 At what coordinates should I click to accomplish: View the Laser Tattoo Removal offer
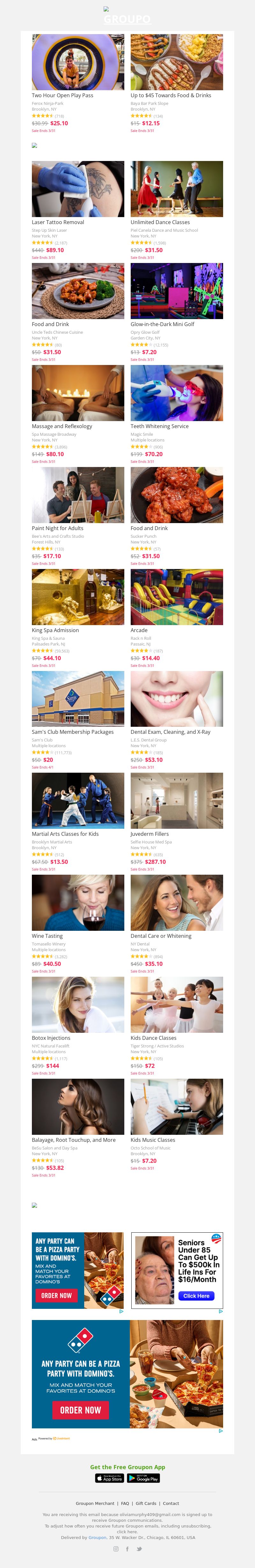click(x=78, y=189)
